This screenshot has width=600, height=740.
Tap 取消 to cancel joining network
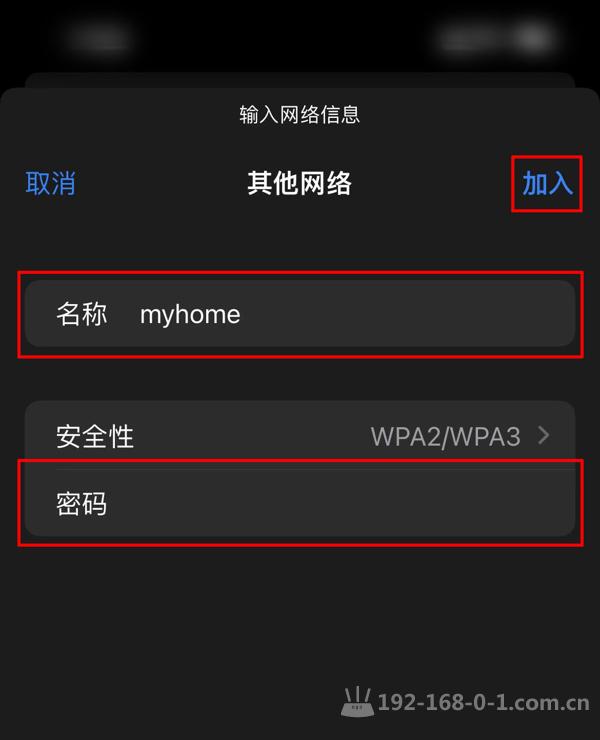(51, 183)
